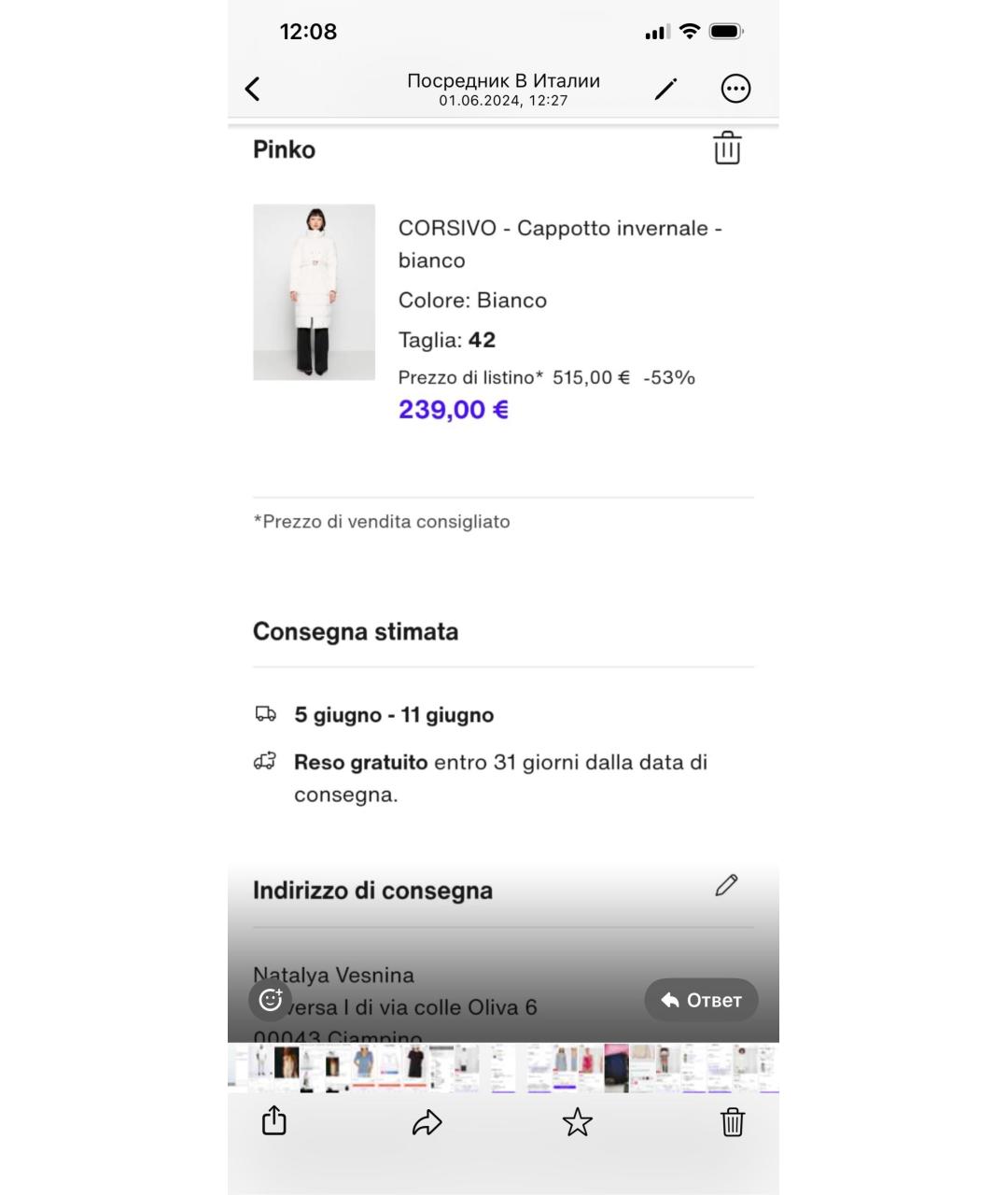Go back from the media viewer
Viewport: 1008px width, 1195px height.
[253, 89]
